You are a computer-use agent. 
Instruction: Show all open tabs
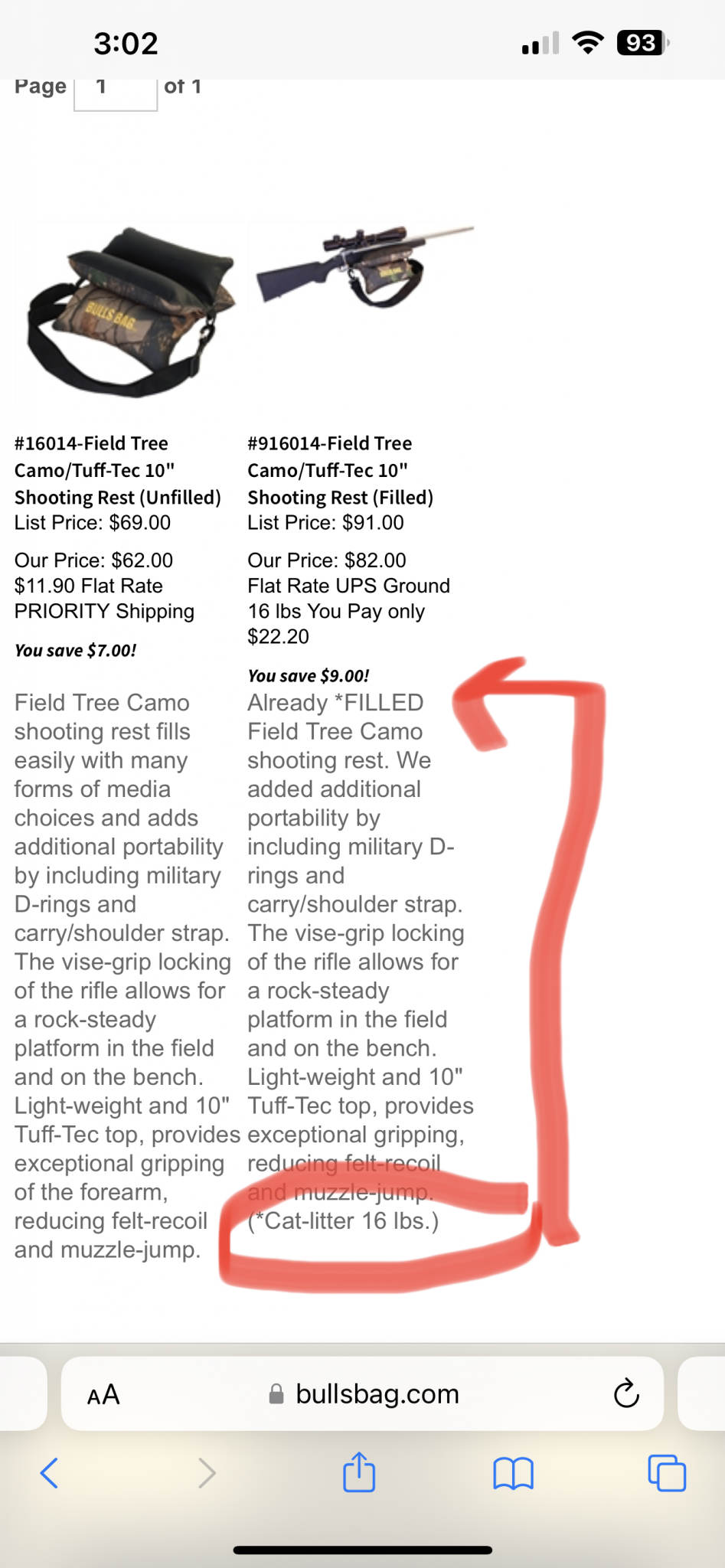tap(667, 1472)
